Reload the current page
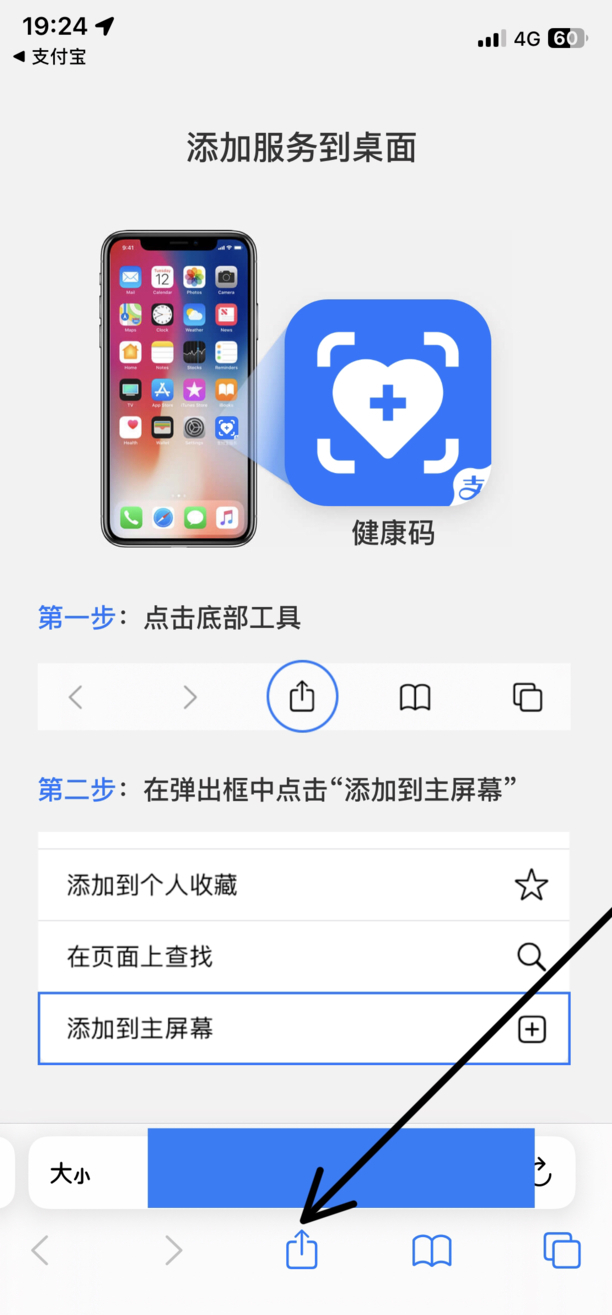Viewport: 612px width, 1315px height. (x=541, y=1172)
